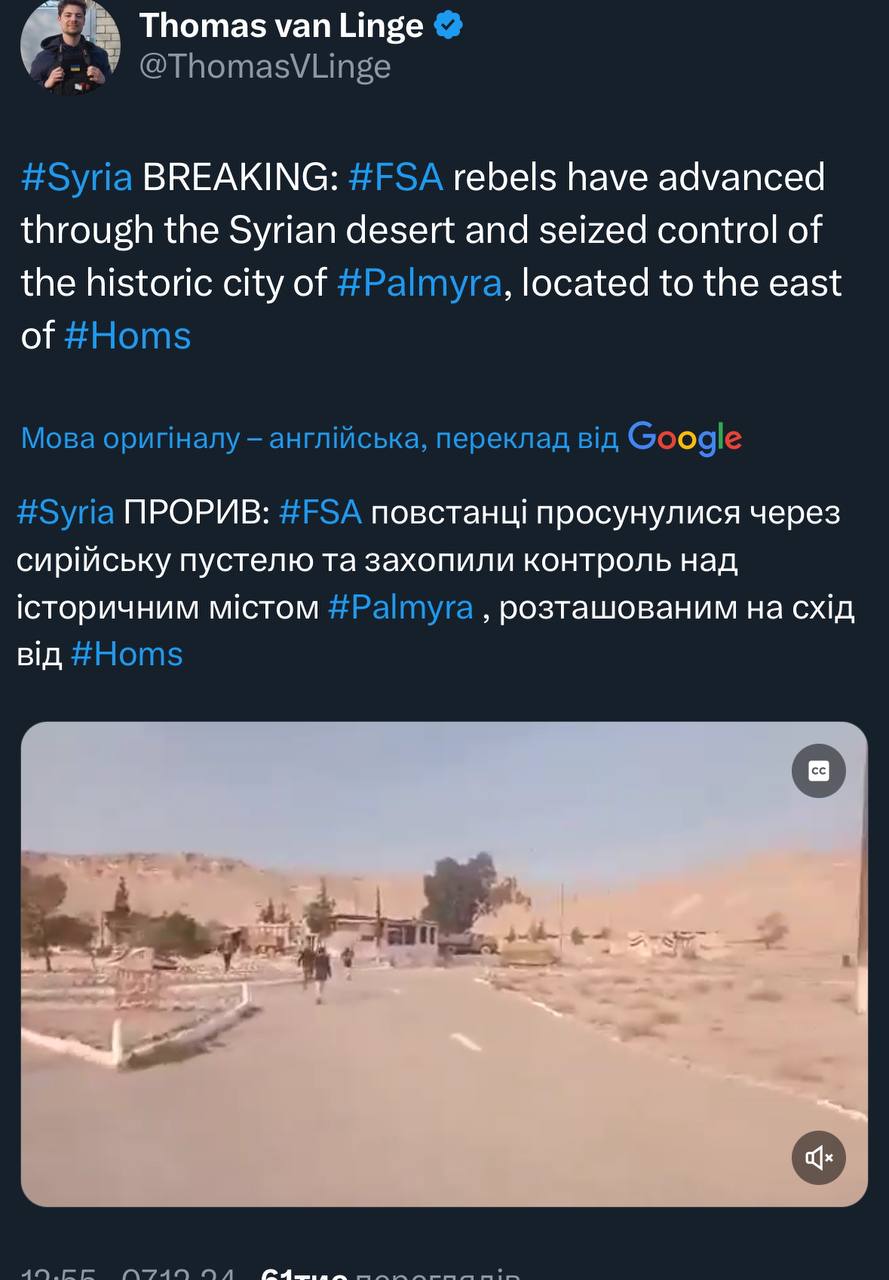Unmute the video sound
889x1280 pixels.
pos(818,1157)
